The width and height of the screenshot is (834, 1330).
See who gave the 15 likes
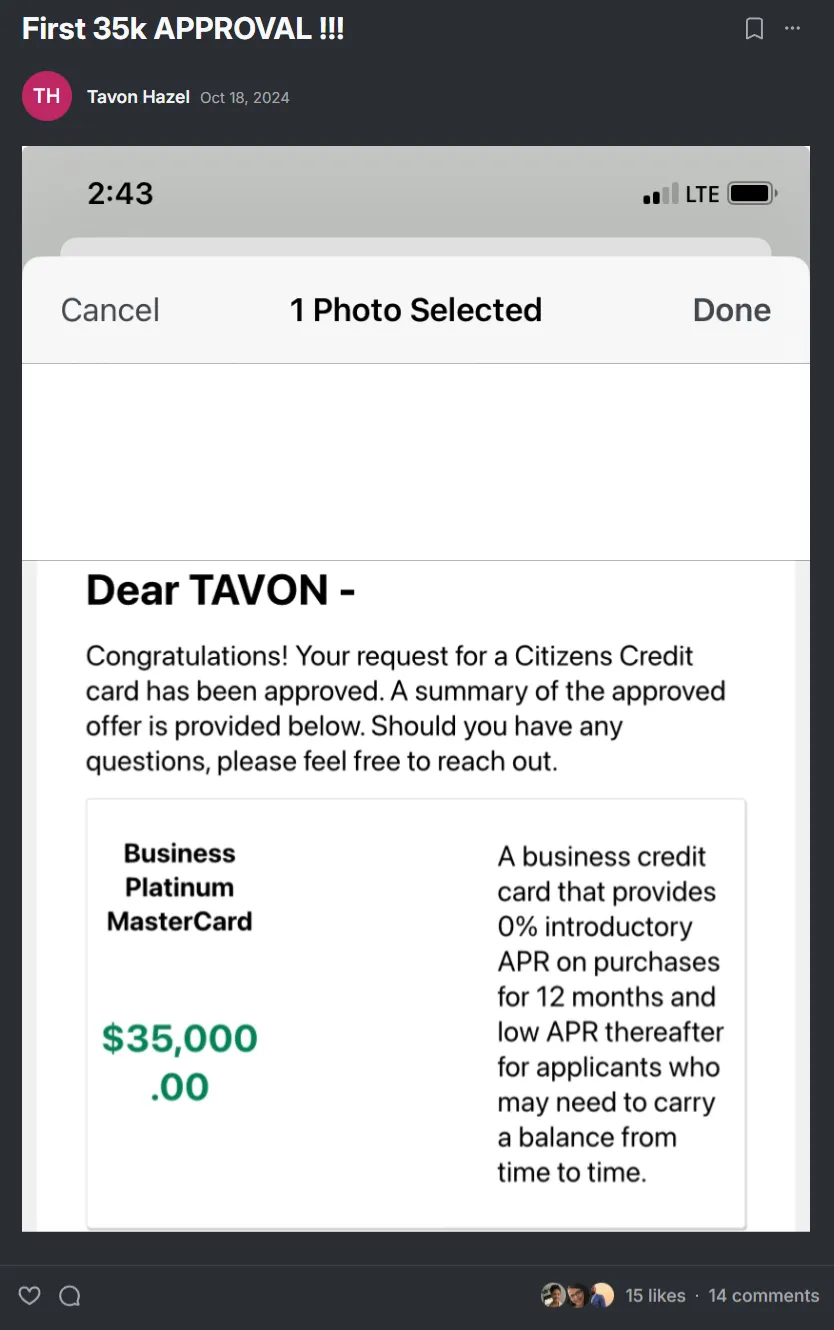[x=655, y=1296]
